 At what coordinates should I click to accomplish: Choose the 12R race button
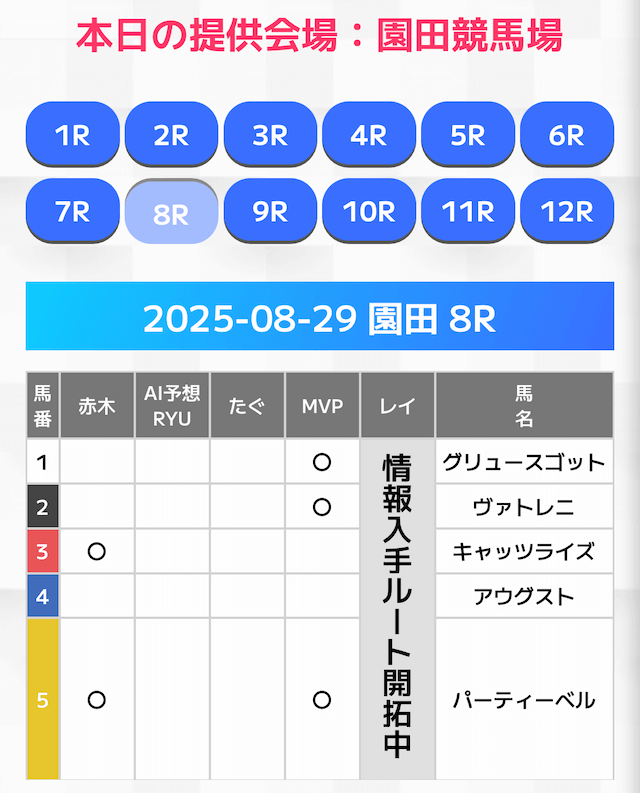click(567, 212)
